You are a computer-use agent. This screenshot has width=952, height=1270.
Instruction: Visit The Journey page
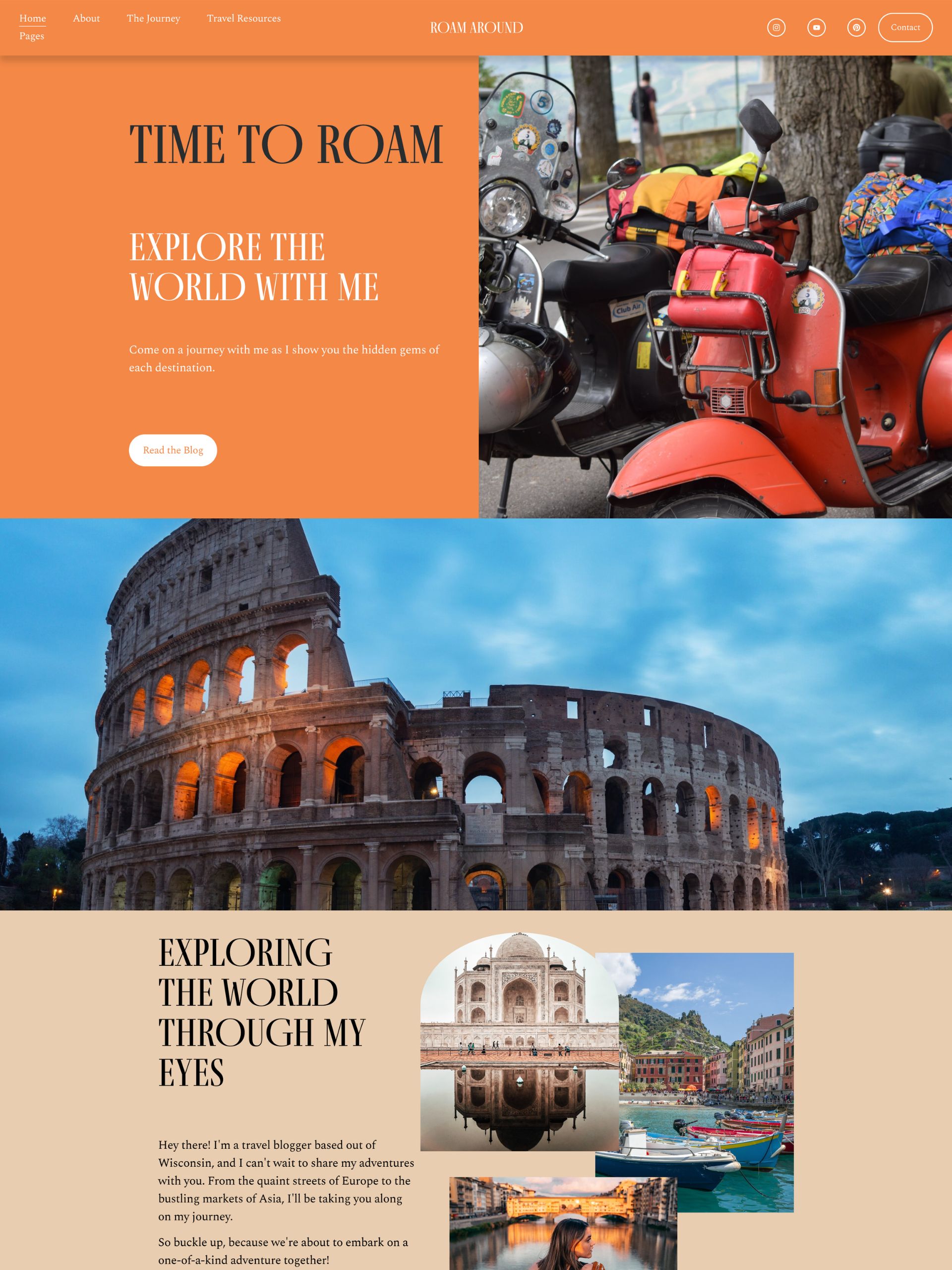coord(153,18)
